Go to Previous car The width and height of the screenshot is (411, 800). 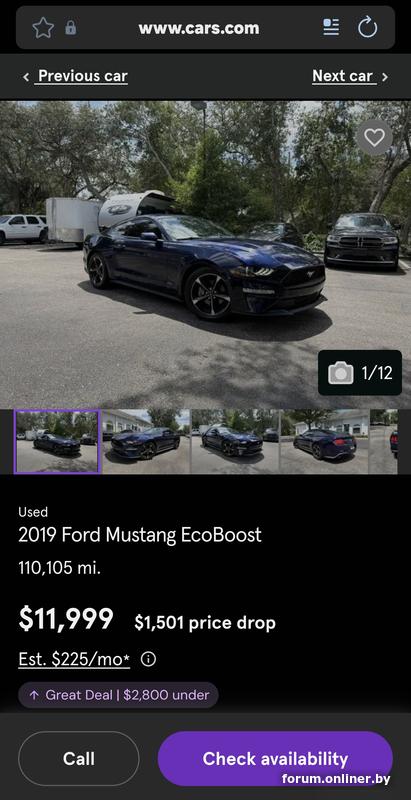coord(75,77)
